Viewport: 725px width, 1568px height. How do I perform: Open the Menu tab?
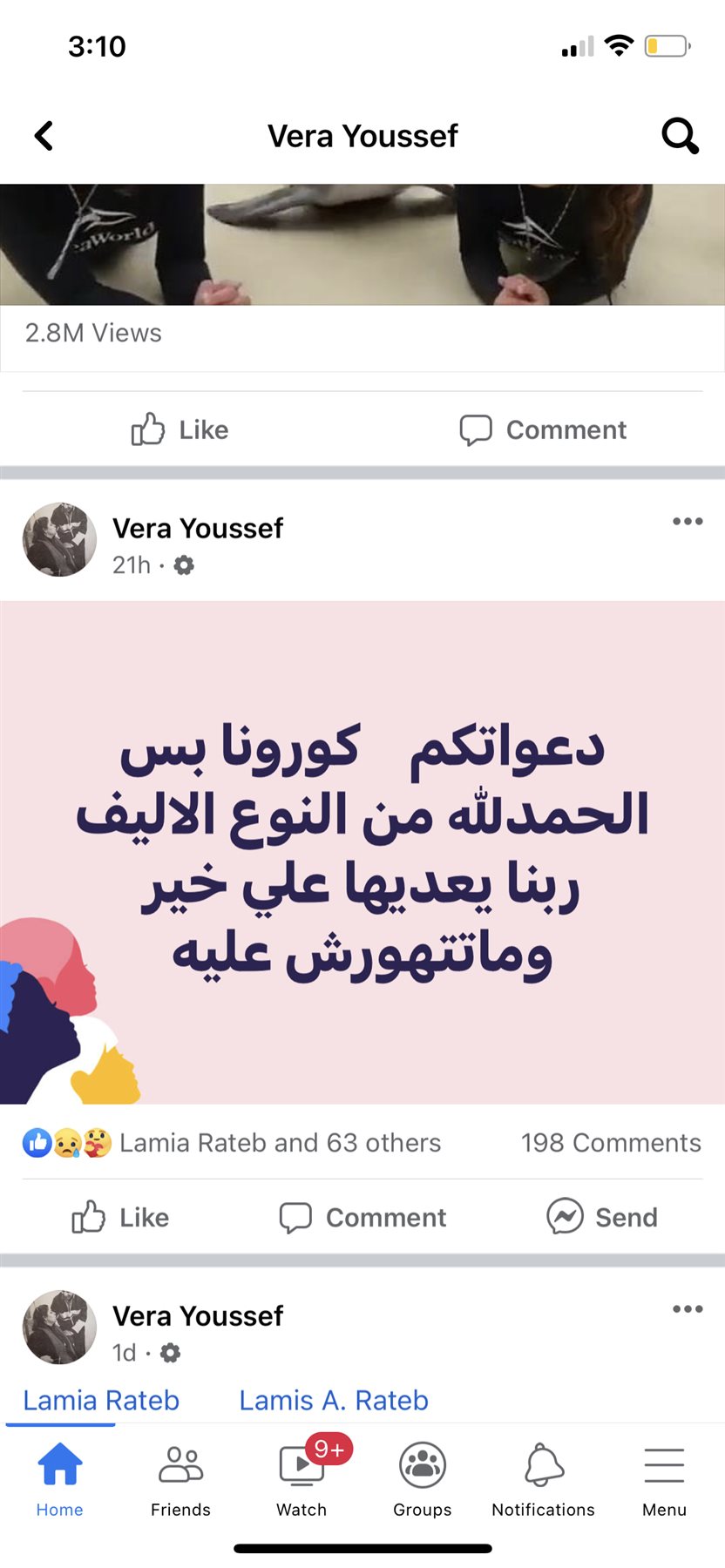click(664, 1477)
